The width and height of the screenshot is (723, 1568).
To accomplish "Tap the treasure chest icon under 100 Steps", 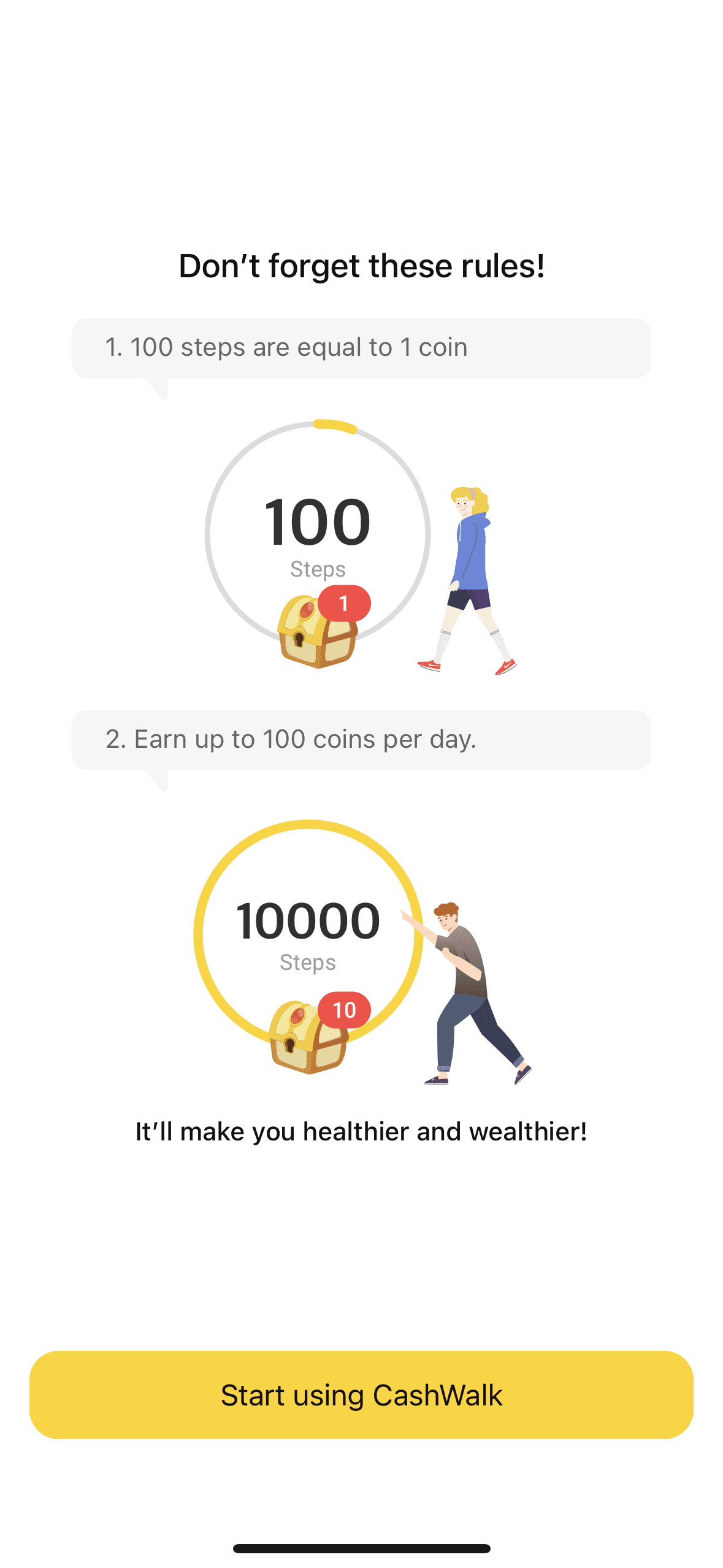I will click(x=313, y=635).
